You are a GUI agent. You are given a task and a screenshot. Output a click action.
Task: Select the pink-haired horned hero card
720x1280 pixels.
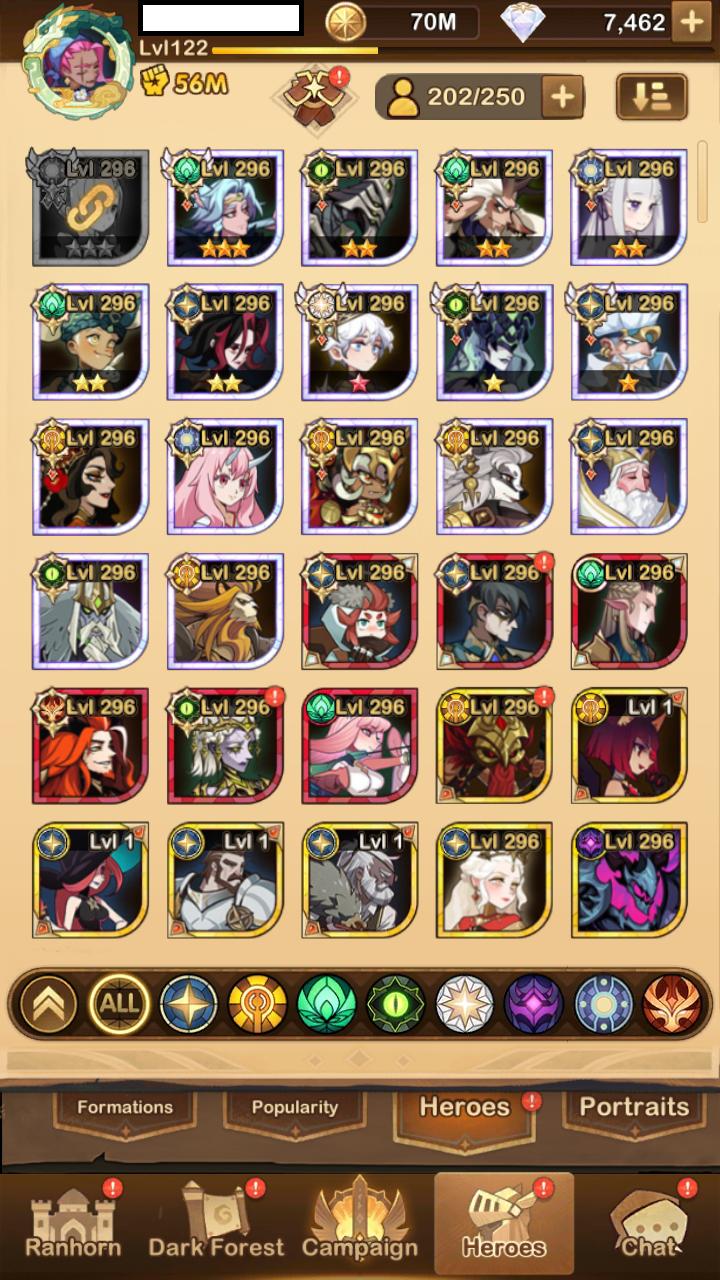225,476
